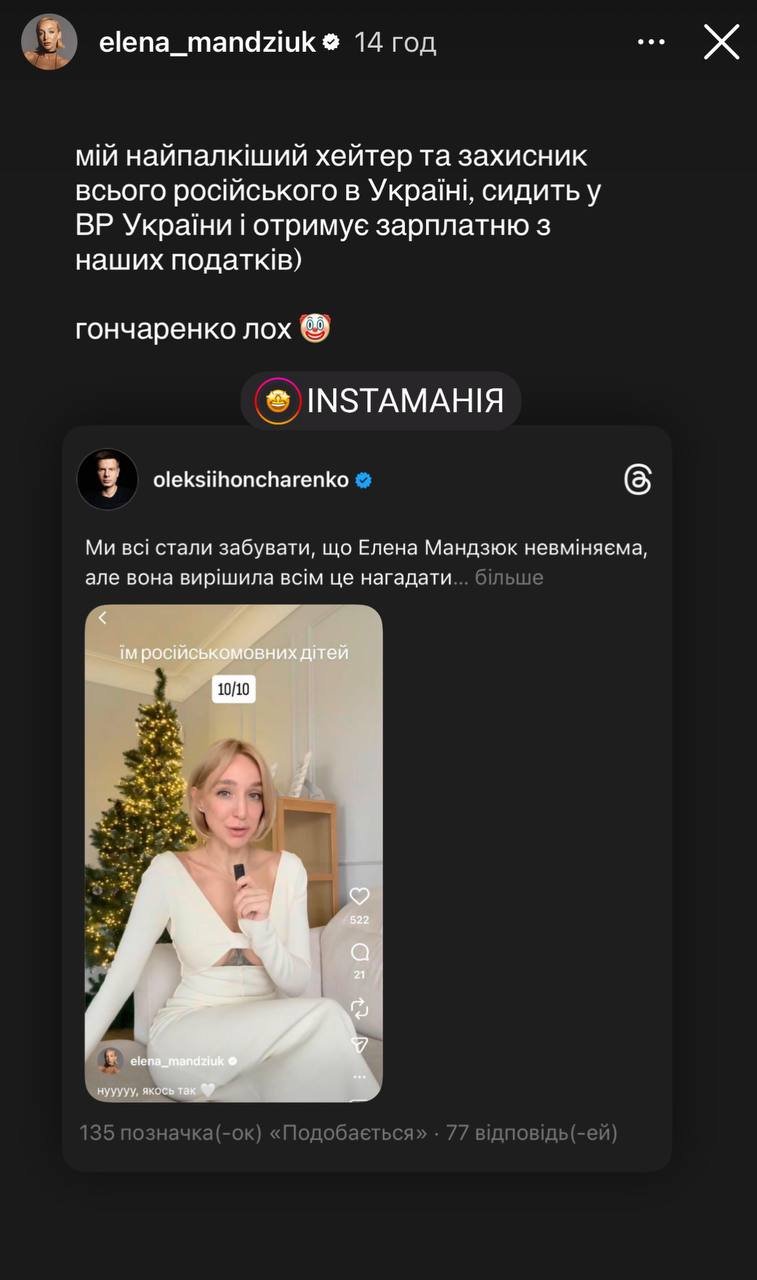The height and width of the screenshot is (1280, 757).
Task: Open the story options menu
Action: [651, 42]
